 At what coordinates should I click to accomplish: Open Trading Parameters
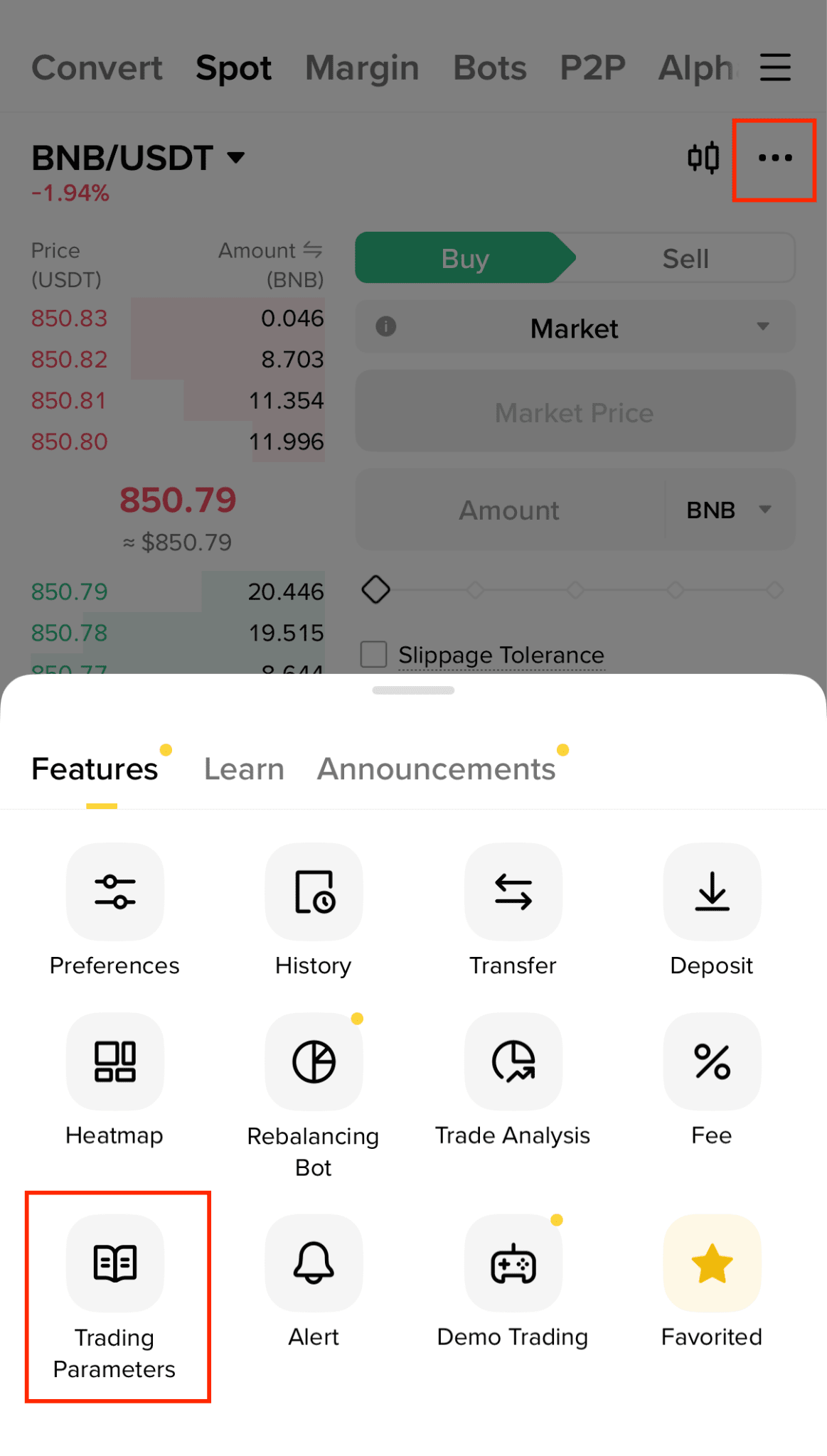(x=114, y=1263)
